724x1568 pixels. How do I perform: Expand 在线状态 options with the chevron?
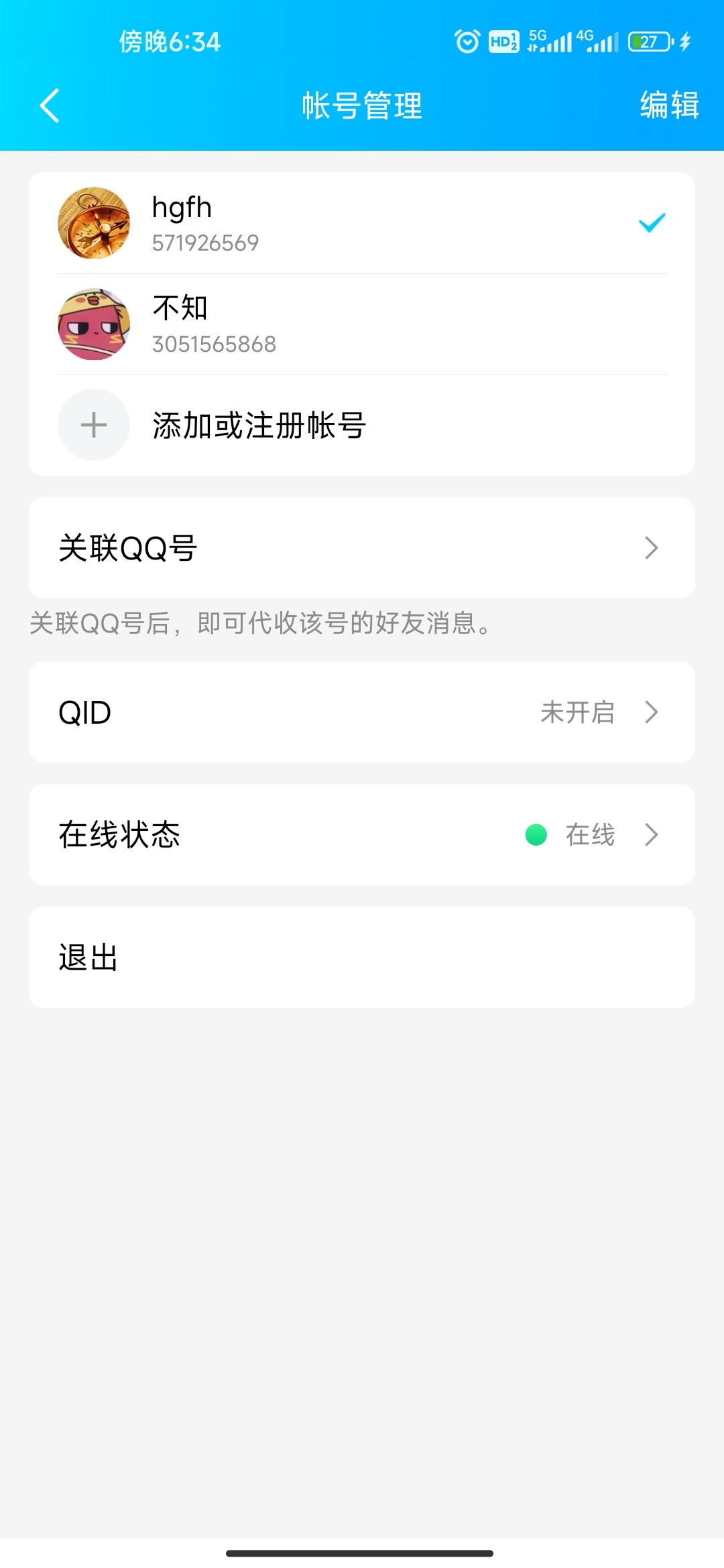coord(650,835)
